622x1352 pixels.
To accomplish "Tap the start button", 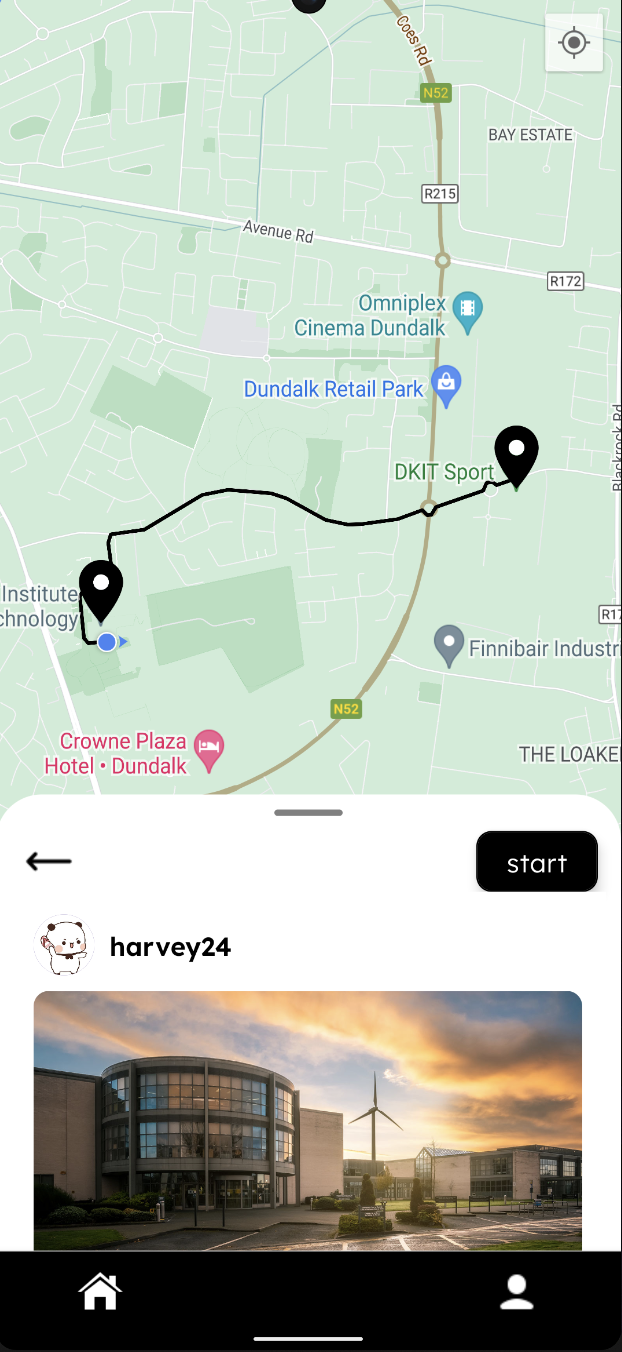I will 536,862.
